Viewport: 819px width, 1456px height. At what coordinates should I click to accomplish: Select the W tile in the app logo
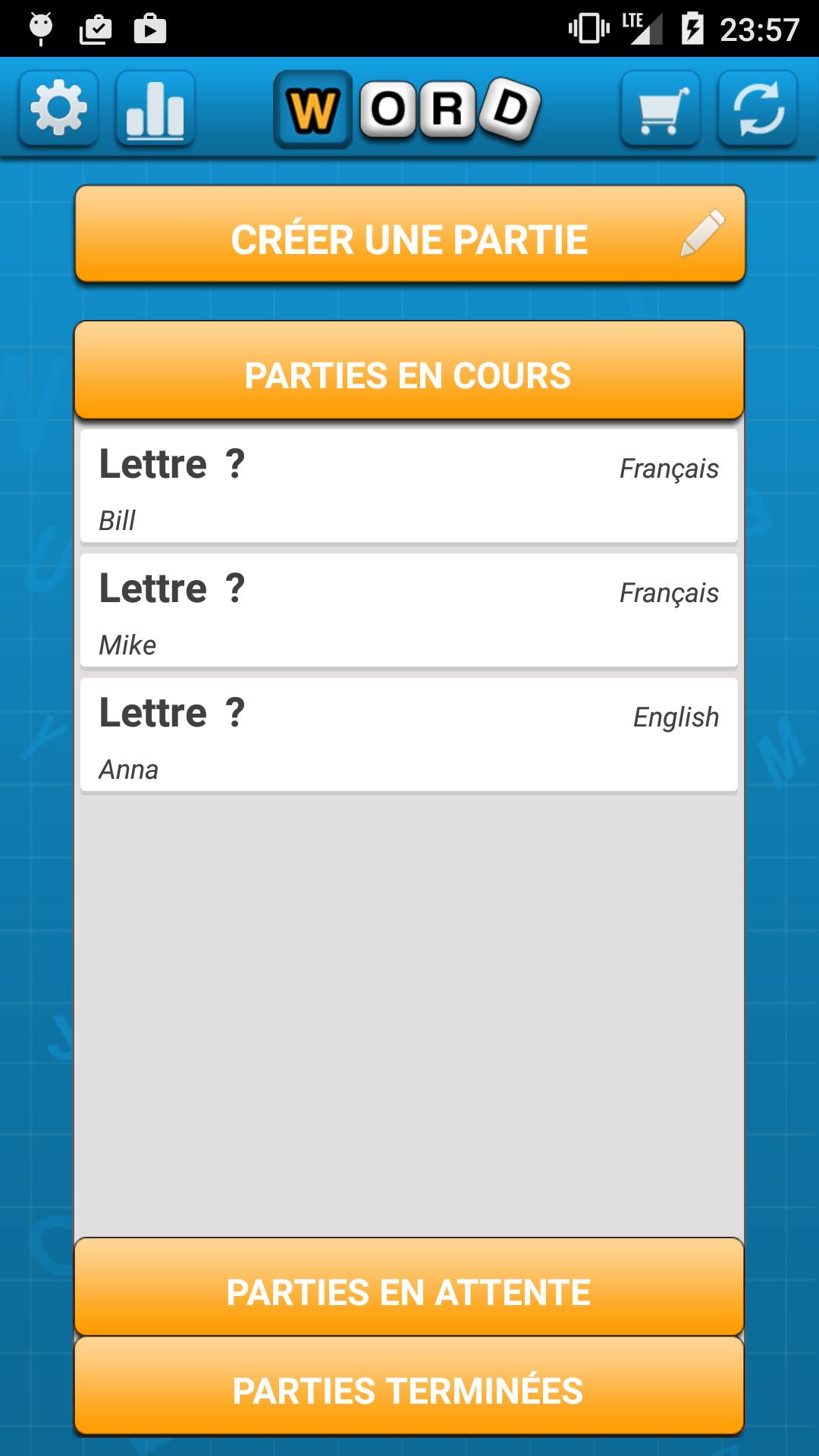[313, 109]
